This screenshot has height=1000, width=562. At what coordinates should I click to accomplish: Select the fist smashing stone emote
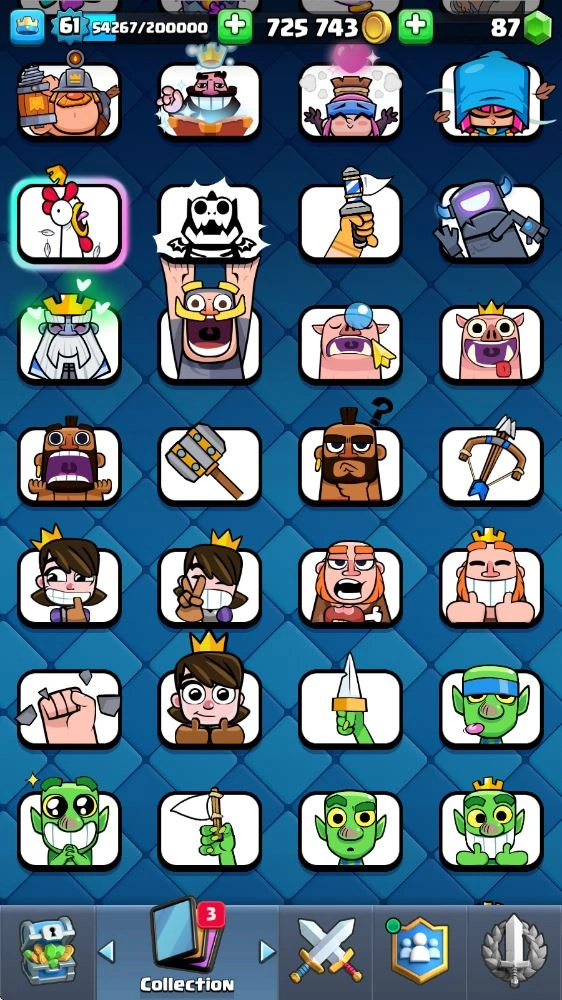[x=69, y=707]
